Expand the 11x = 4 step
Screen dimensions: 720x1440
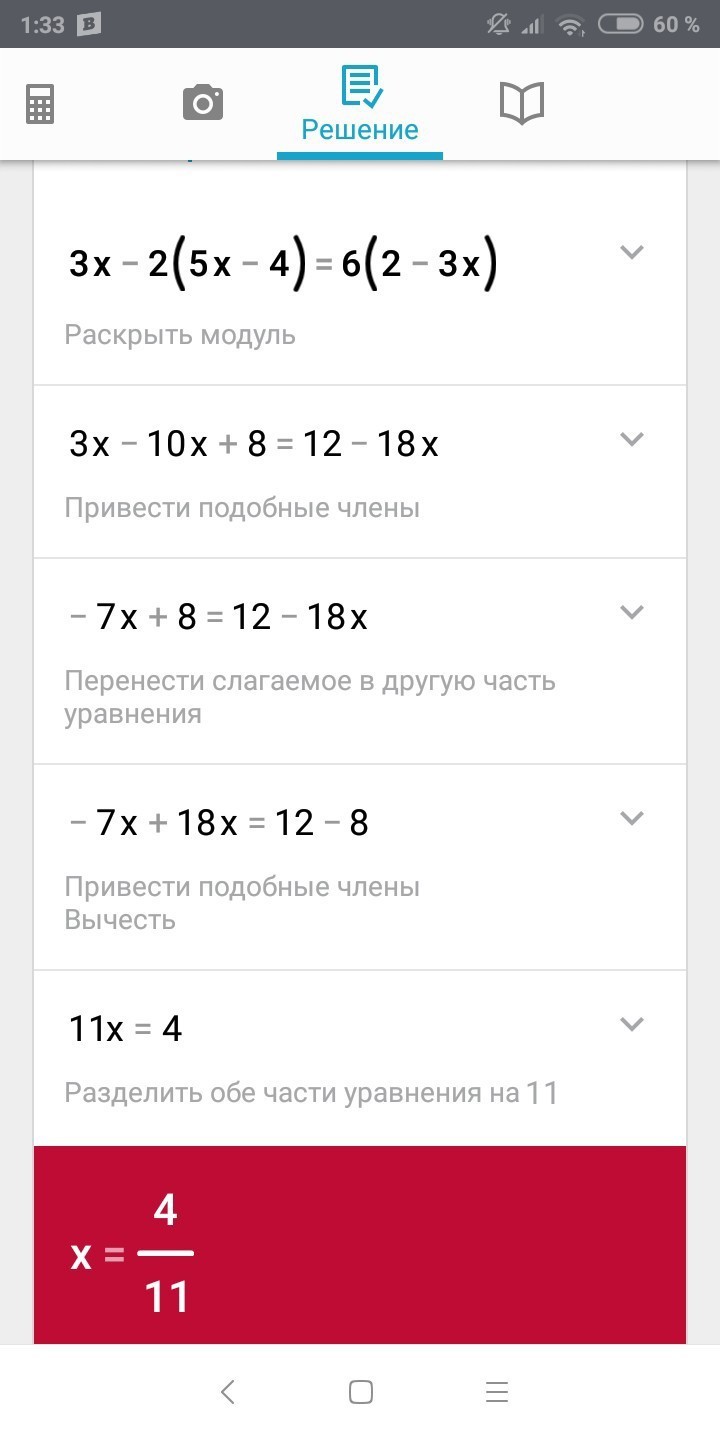click(x=631, y=1023)
